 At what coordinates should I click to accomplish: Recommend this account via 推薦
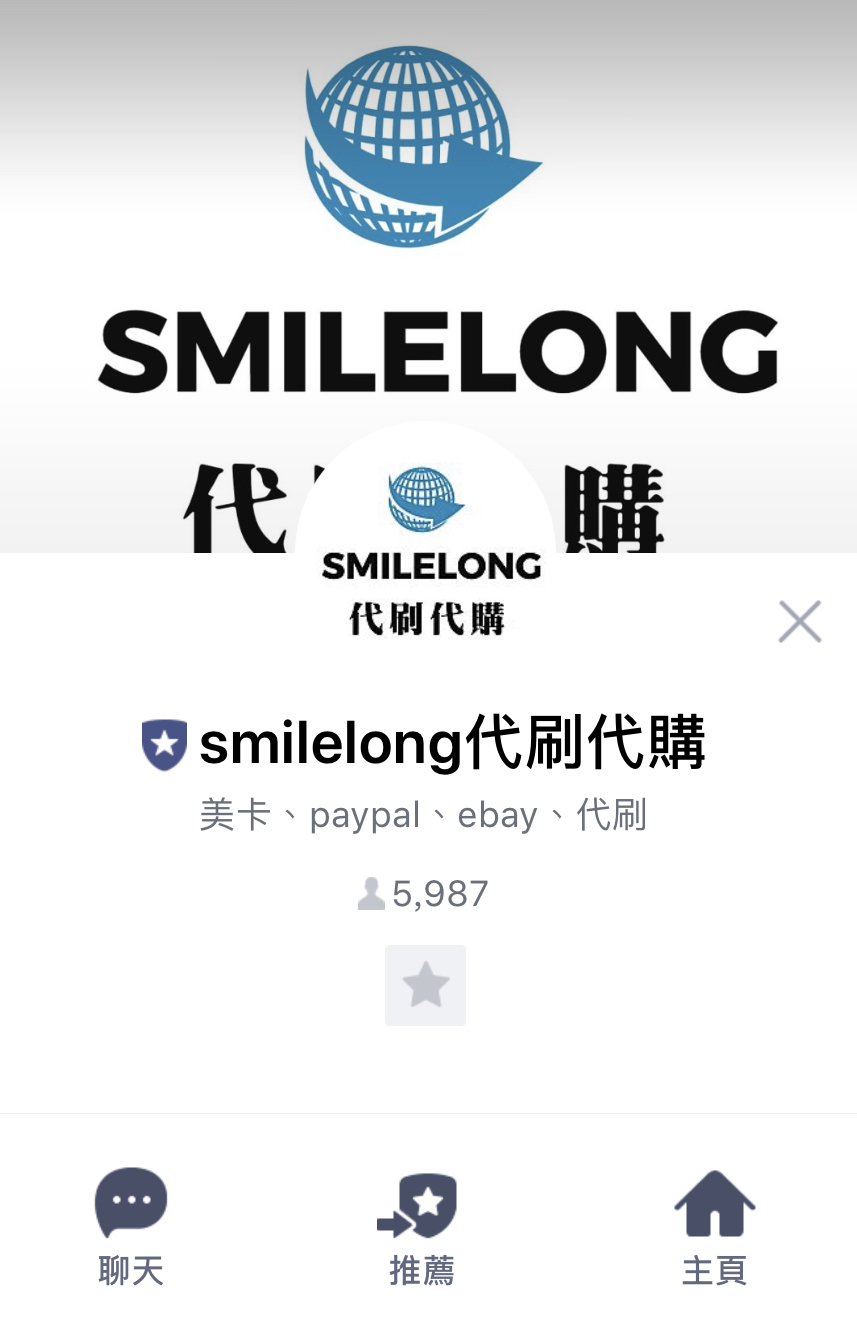click(421, 1225)
